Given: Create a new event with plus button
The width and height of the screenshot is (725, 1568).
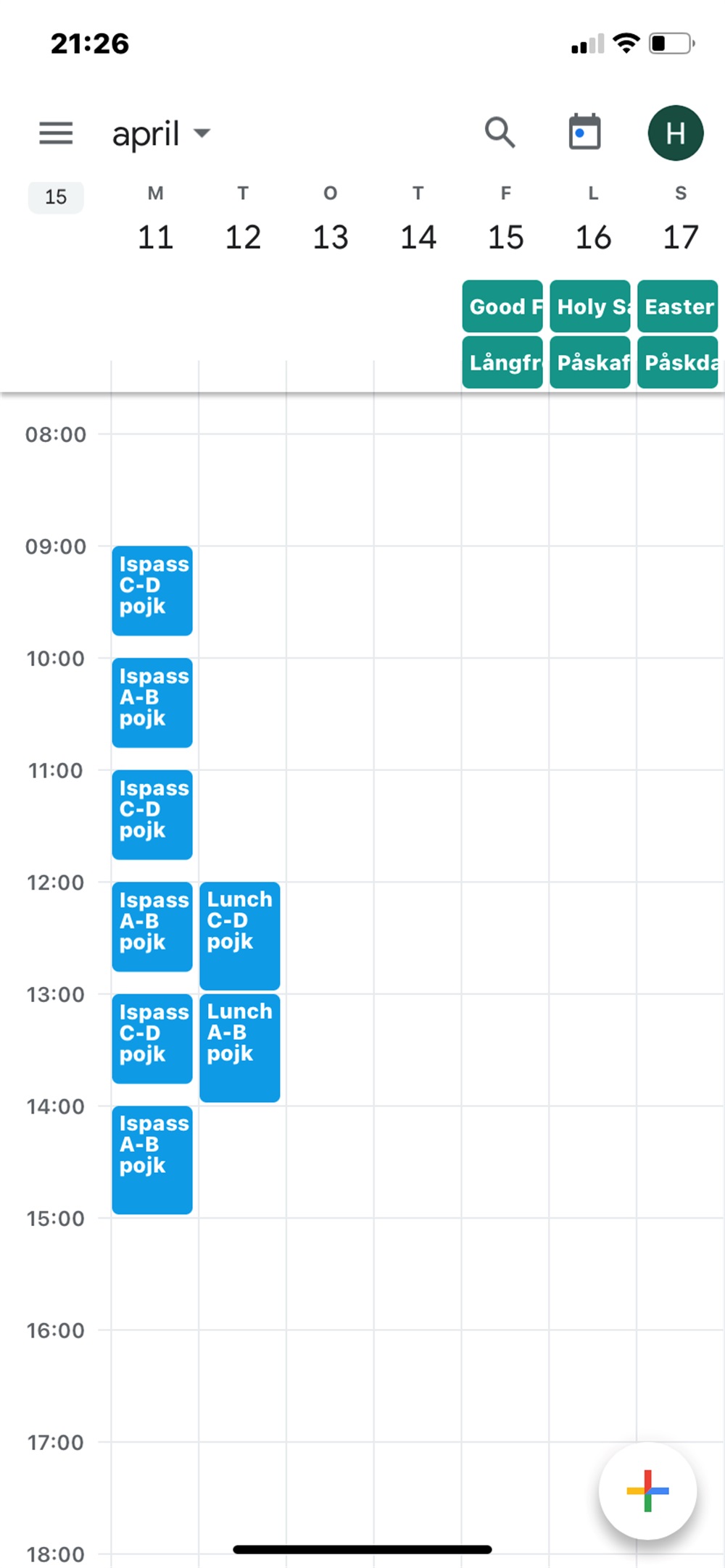Looking at the screenshot, I should [647, 1490].
